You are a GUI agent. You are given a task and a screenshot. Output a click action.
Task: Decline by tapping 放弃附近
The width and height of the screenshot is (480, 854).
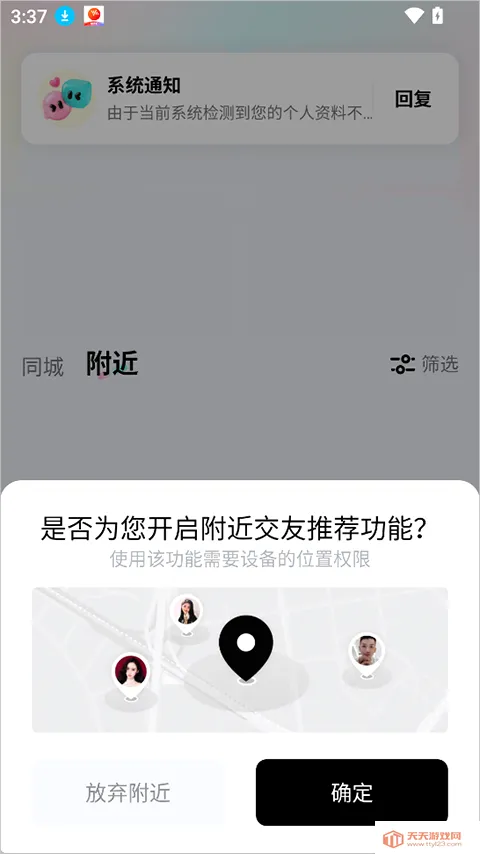[128, 792]
